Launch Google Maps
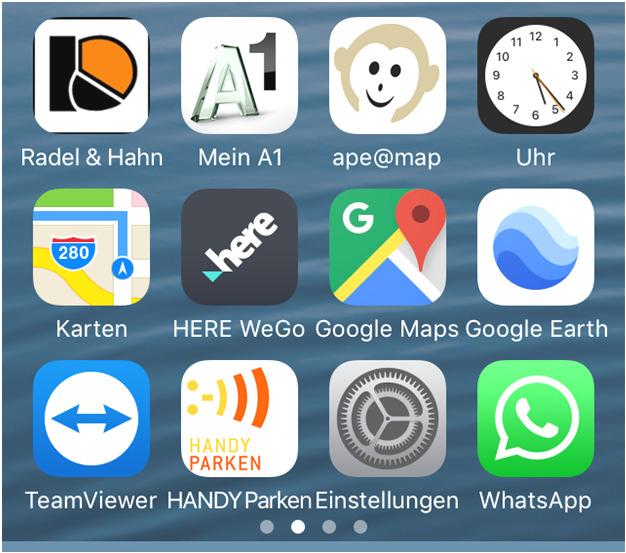 pos(387,247)
